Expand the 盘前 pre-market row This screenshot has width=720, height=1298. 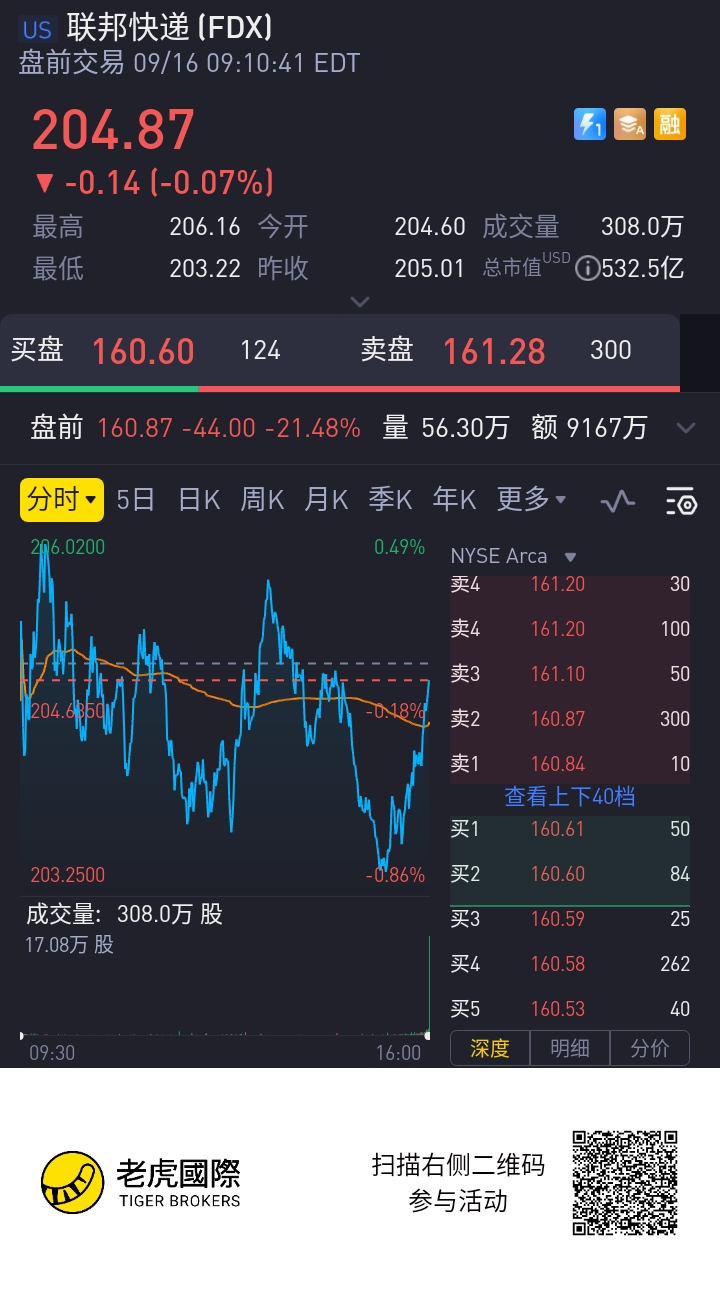(x=686, y=428)
